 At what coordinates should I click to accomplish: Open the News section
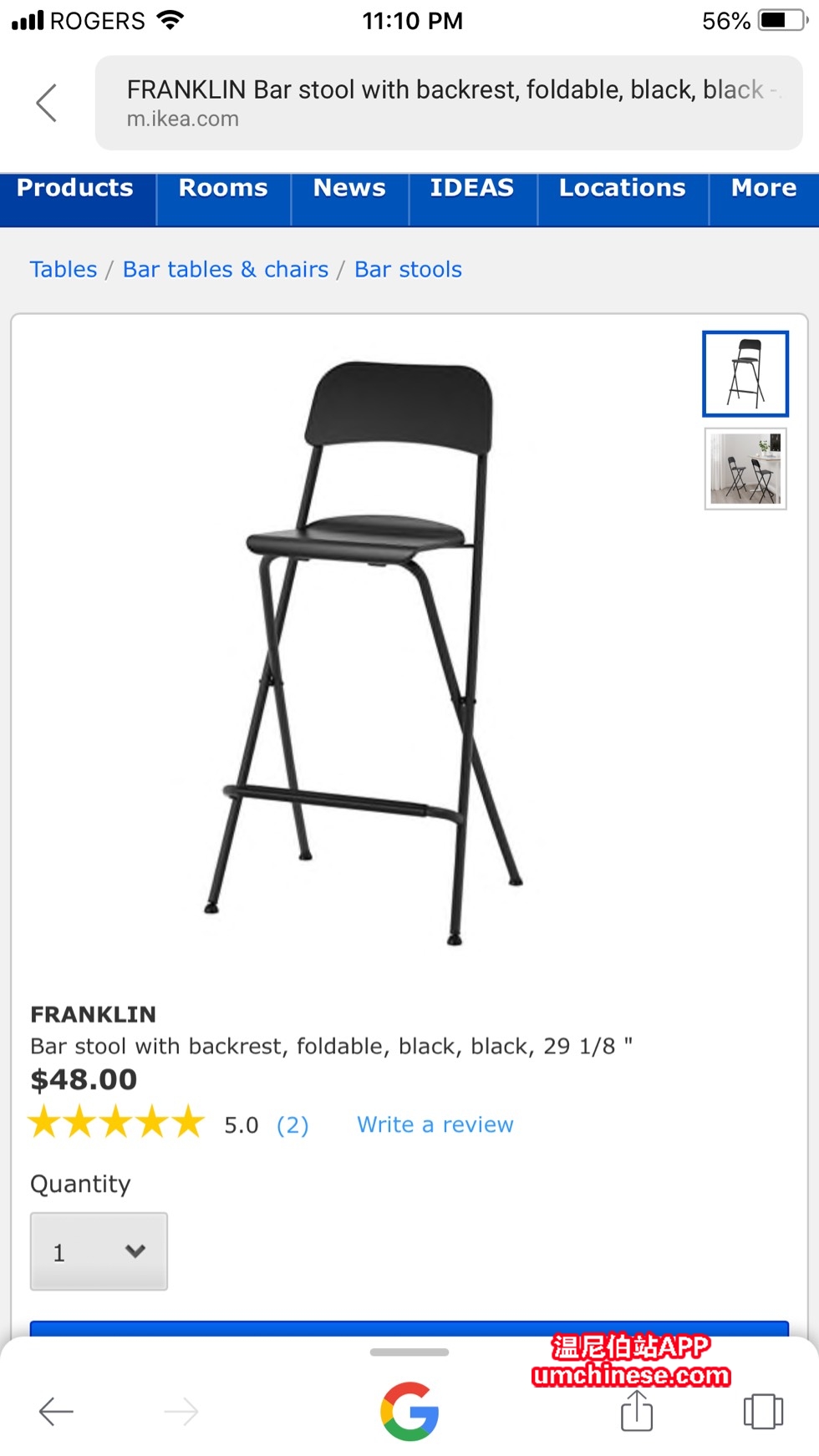point(349,188)
